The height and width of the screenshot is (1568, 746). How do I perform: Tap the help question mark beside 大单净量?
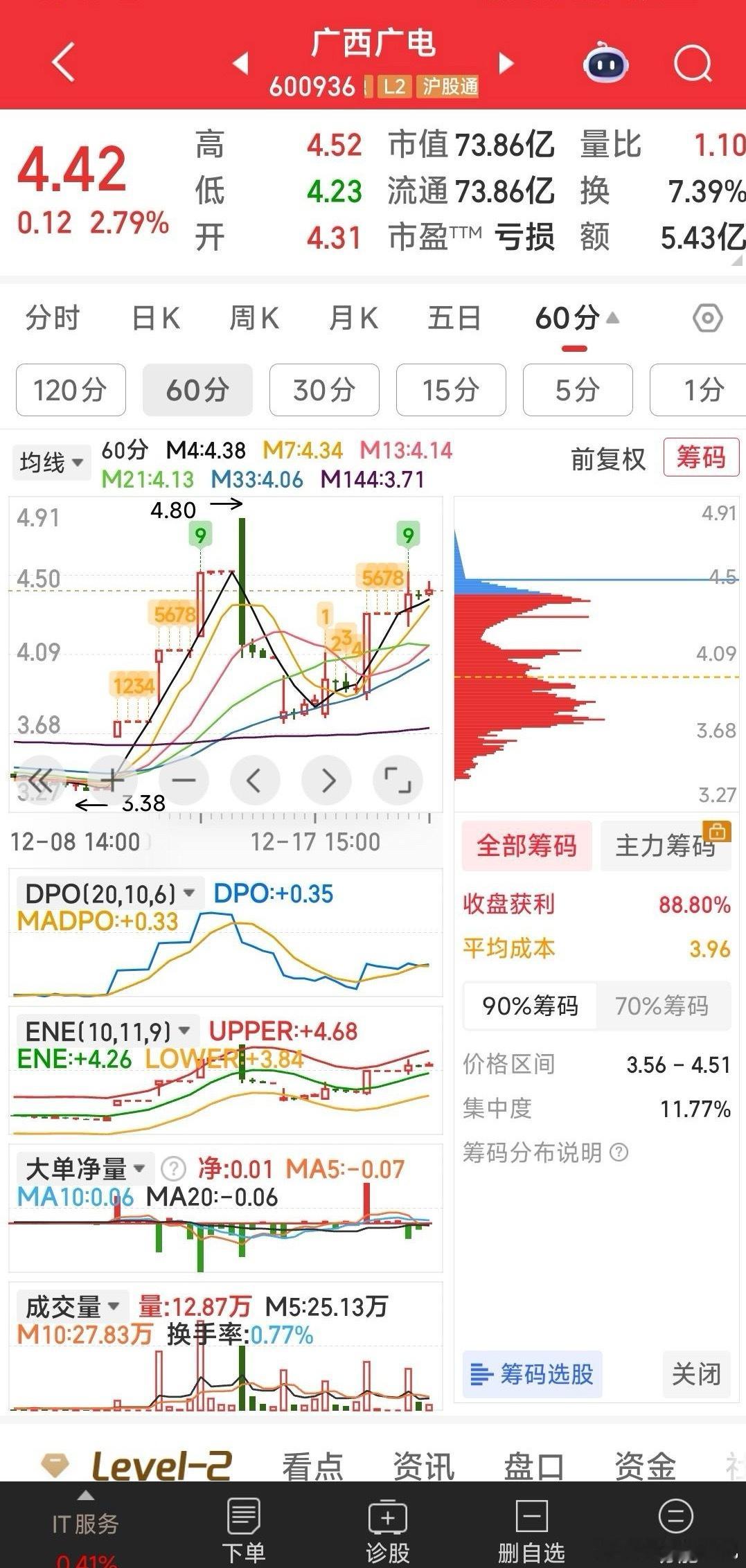[x=174, y=1168]
